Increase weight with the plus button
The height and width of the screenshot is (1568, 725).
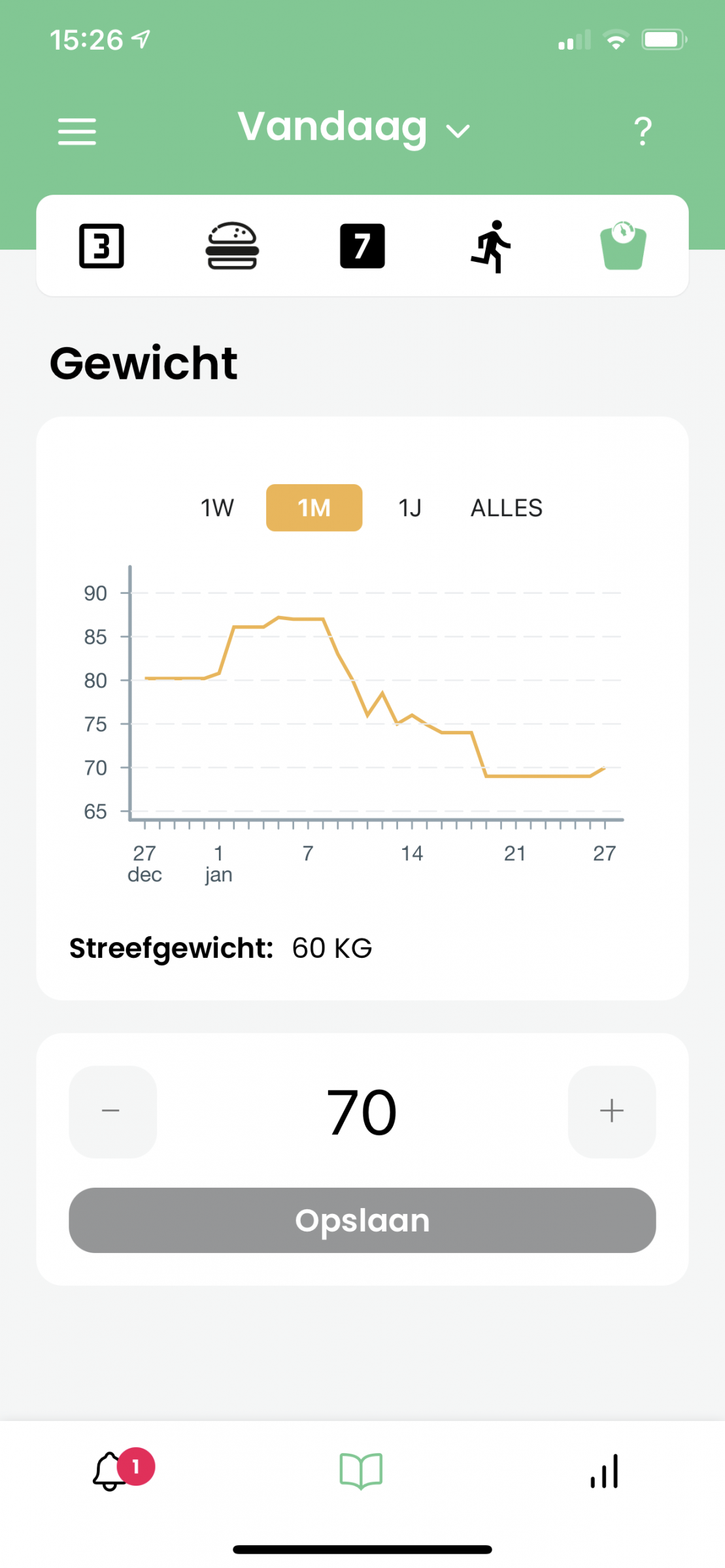click(612, 1111)
